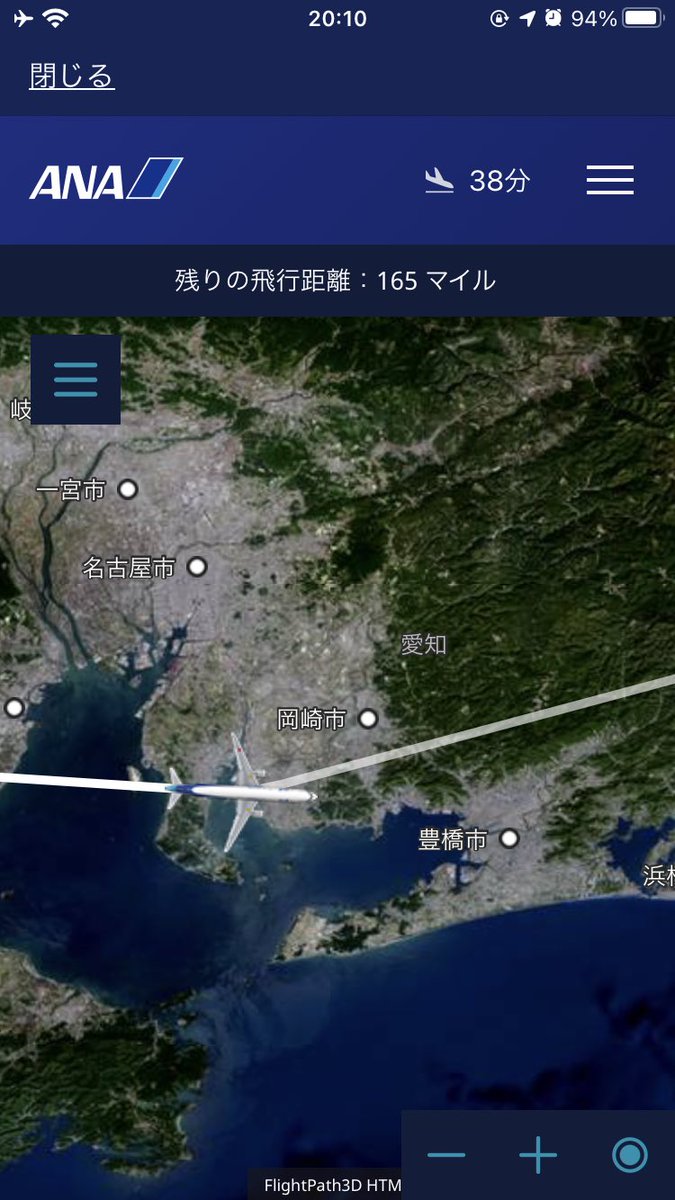The width and height of the screenshot is (675, 1200).
Task: Zoom in the map with plus
Action: tap(538, 1155)
